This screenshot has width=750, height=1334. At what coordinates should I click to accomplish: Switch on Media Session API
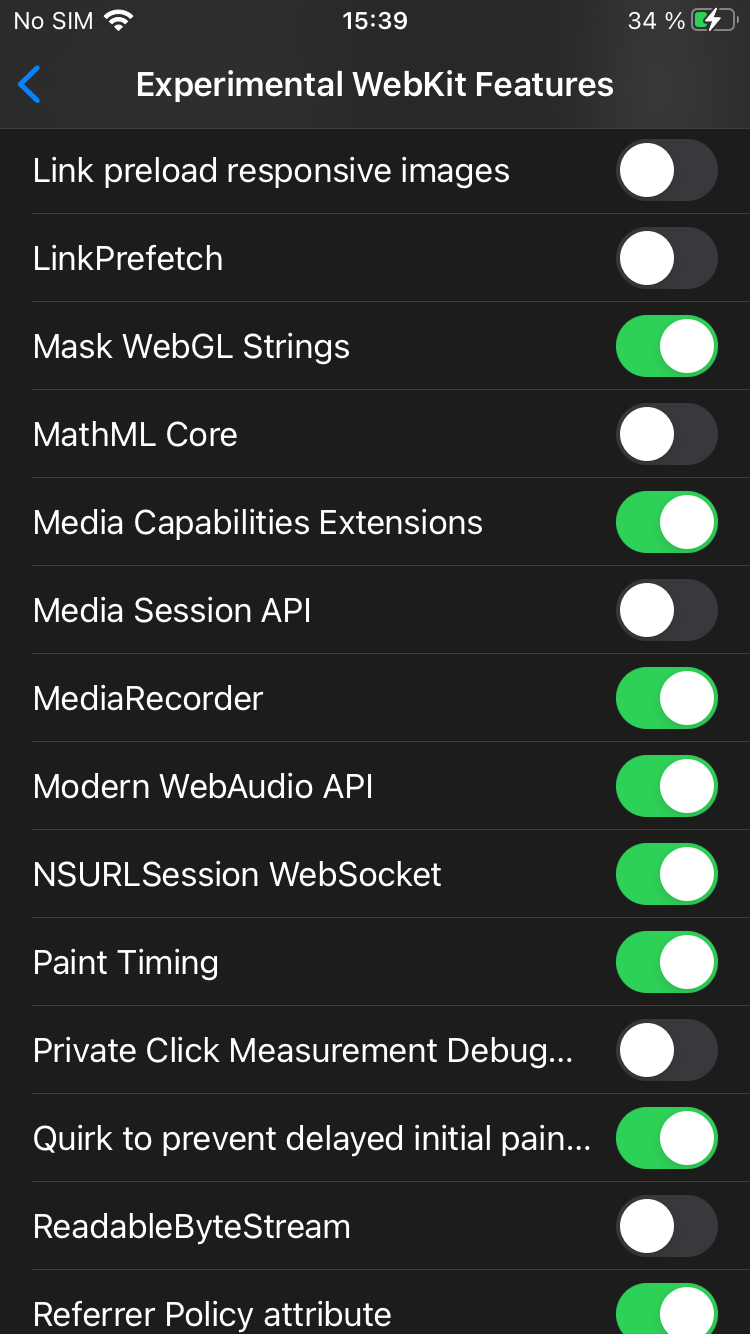tap(666, 611)
